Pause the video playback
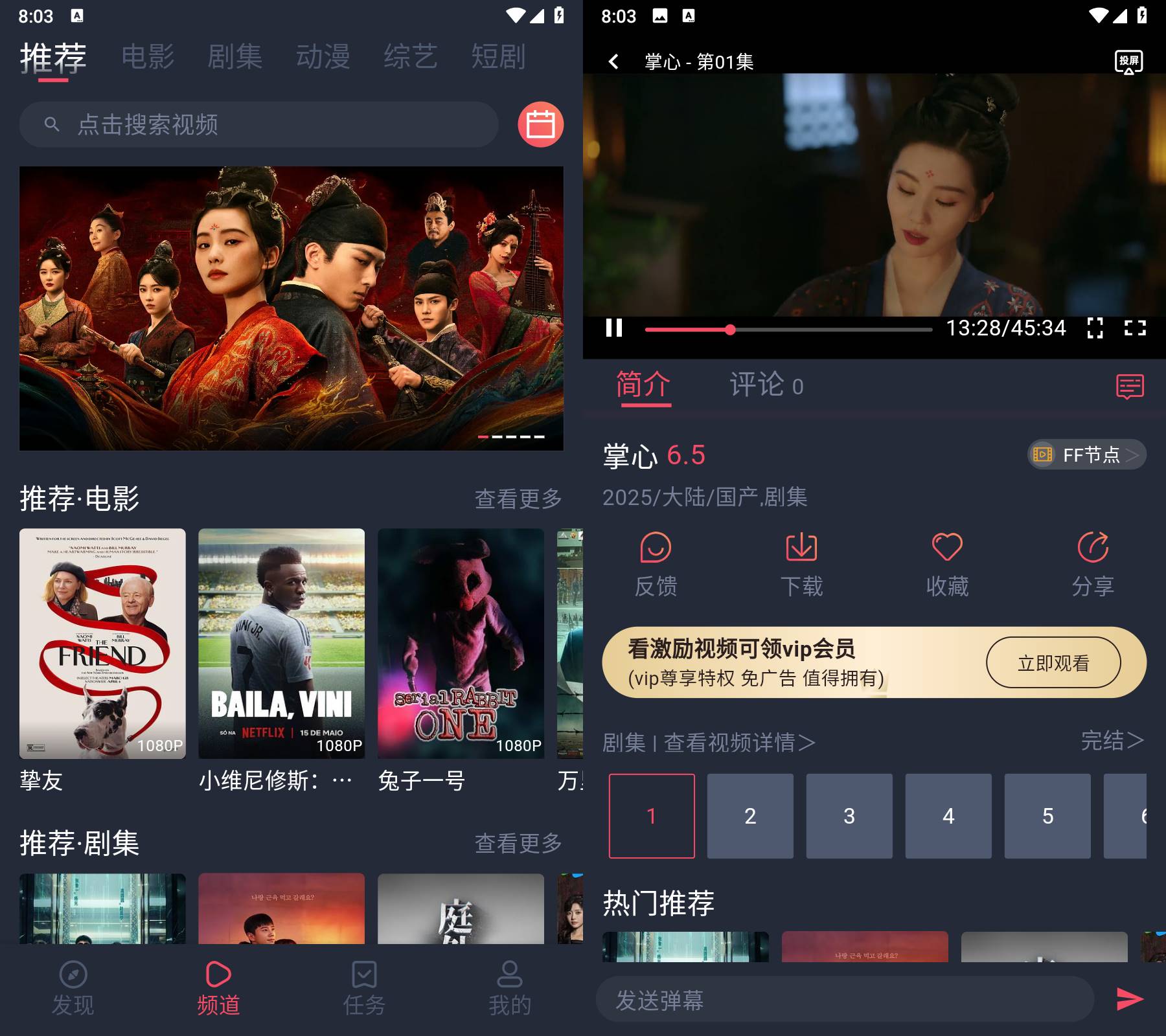This screenshot has height=1036, width=1166. pyautogui.click(x=613, y=328)
